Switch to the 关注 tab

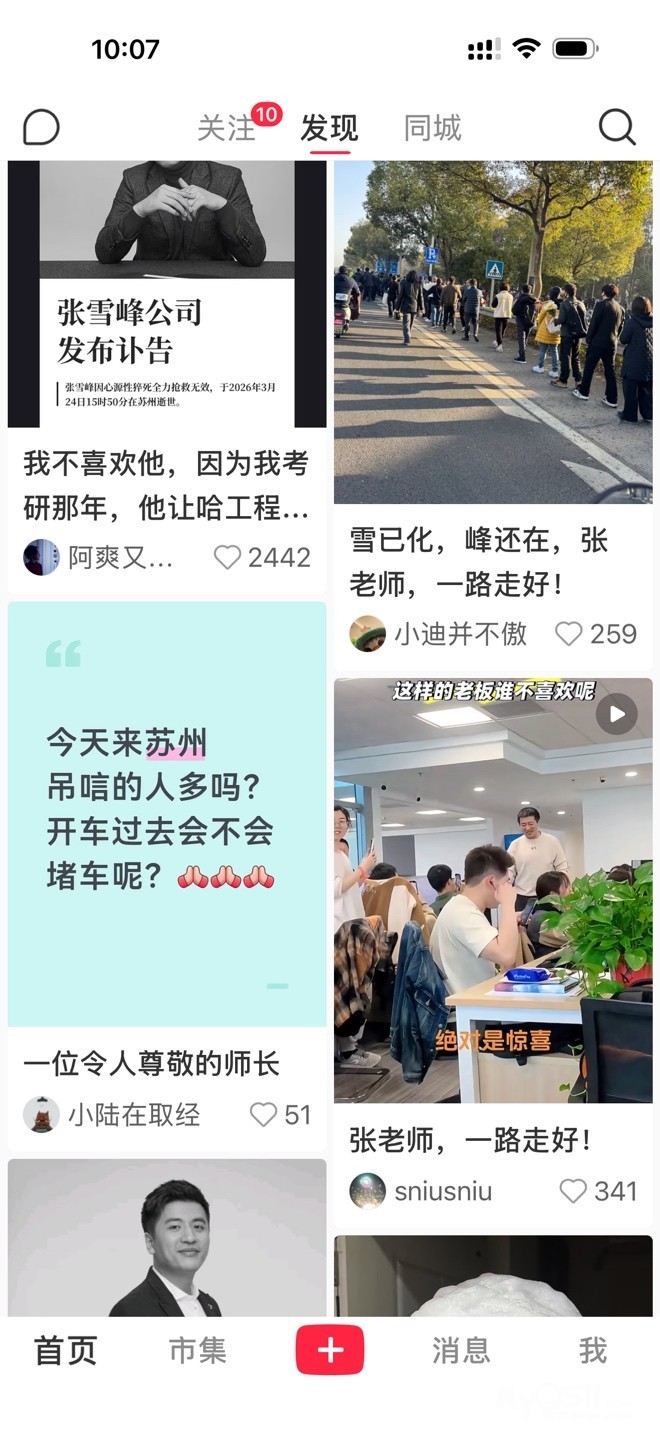[227, 128]
